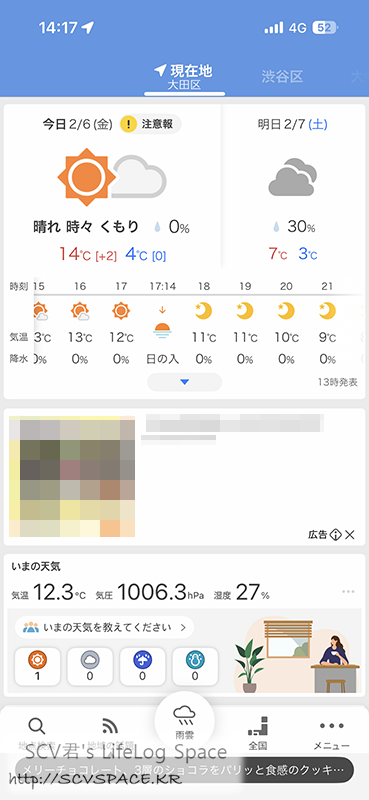This screenshot has width=369, height=800.
Task: Switch to the 全国 nationwide tab
Action: pos(258,733)
